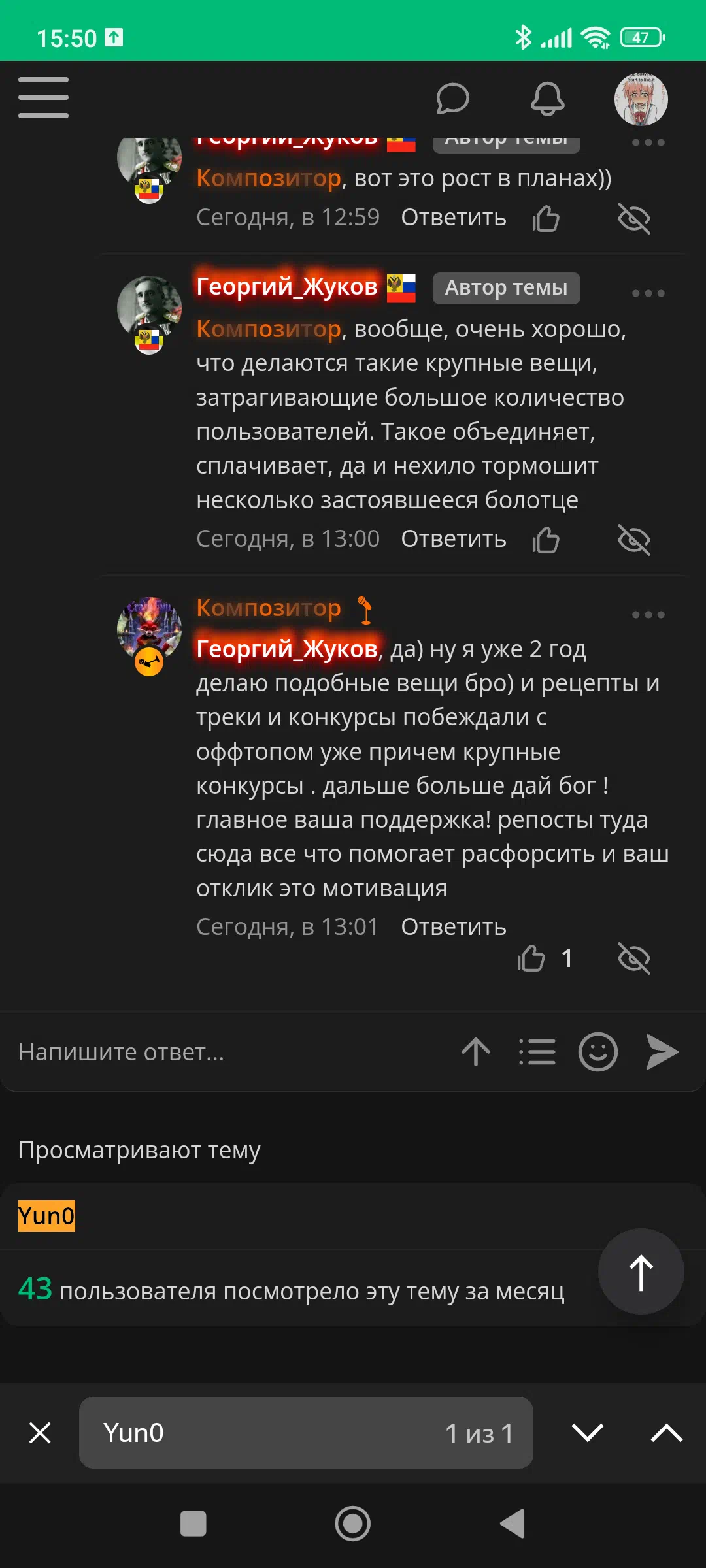Open the emoji smiley picker

(597, 1052)
